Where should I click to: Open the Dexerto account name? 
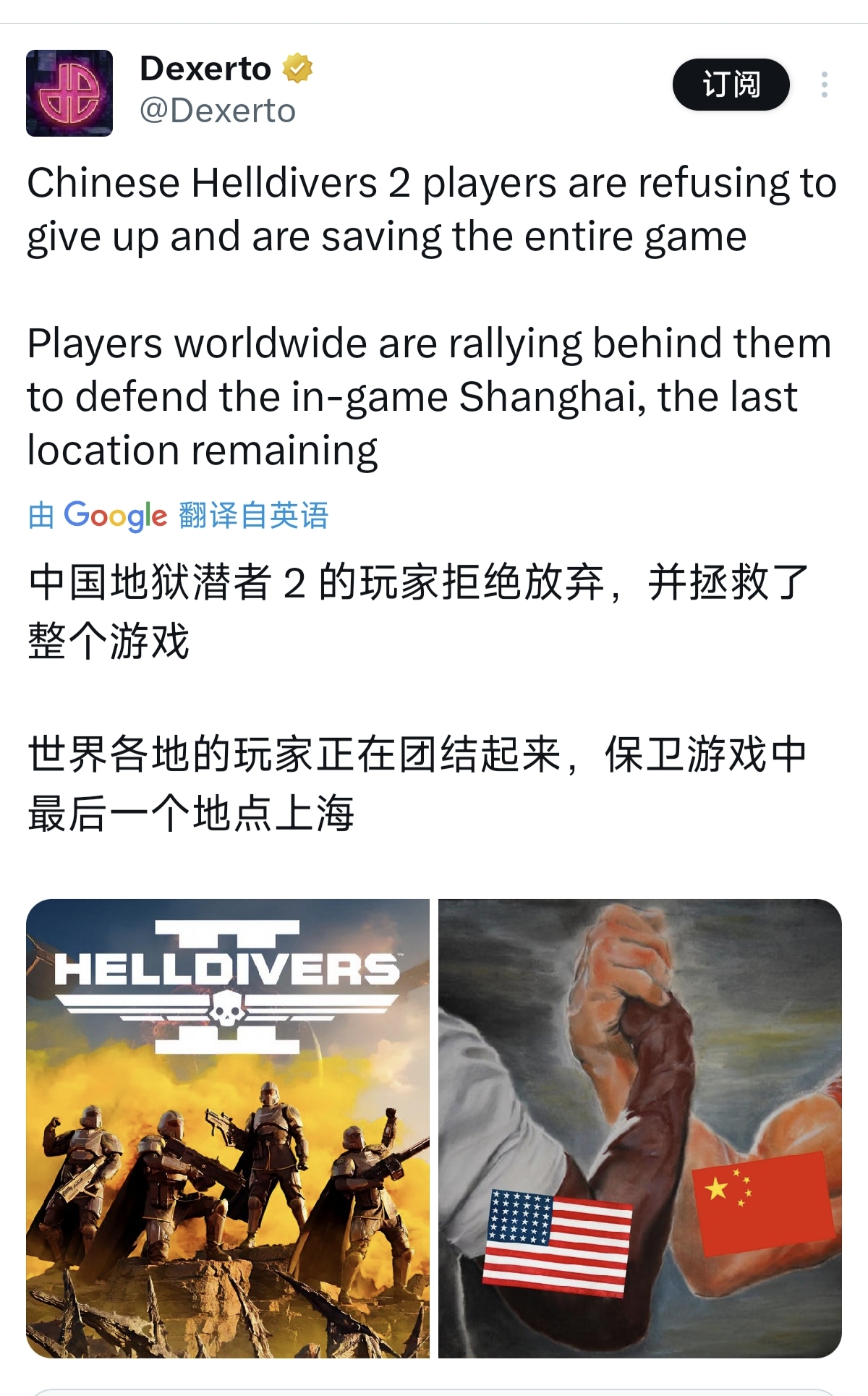coord(205,69)
